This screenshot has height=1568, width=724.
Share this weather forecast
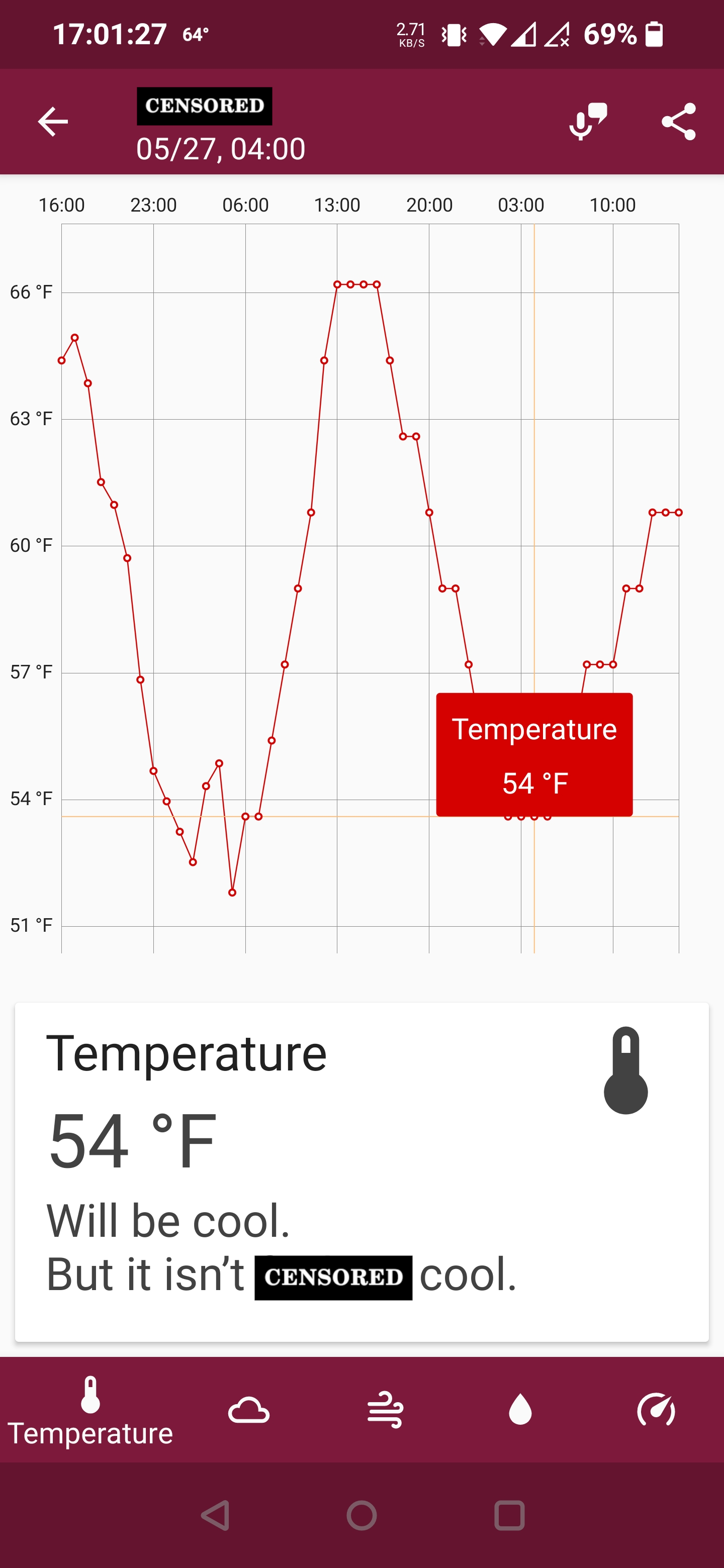(x=678, y=122)
